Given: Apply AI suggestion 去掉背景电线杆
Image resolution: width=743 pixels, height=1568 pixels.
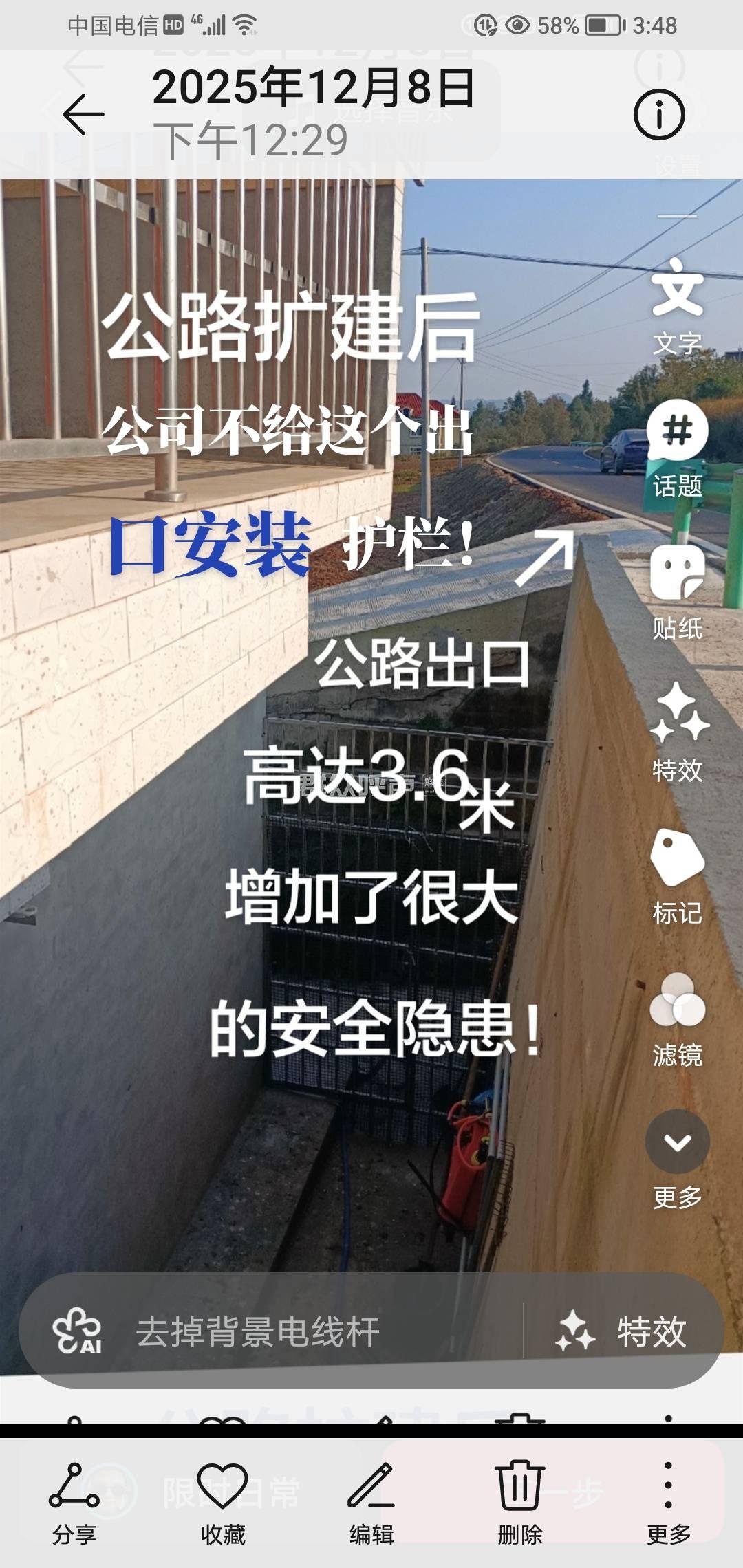Looking at the screenshot, I should [x=257, y=1331].
